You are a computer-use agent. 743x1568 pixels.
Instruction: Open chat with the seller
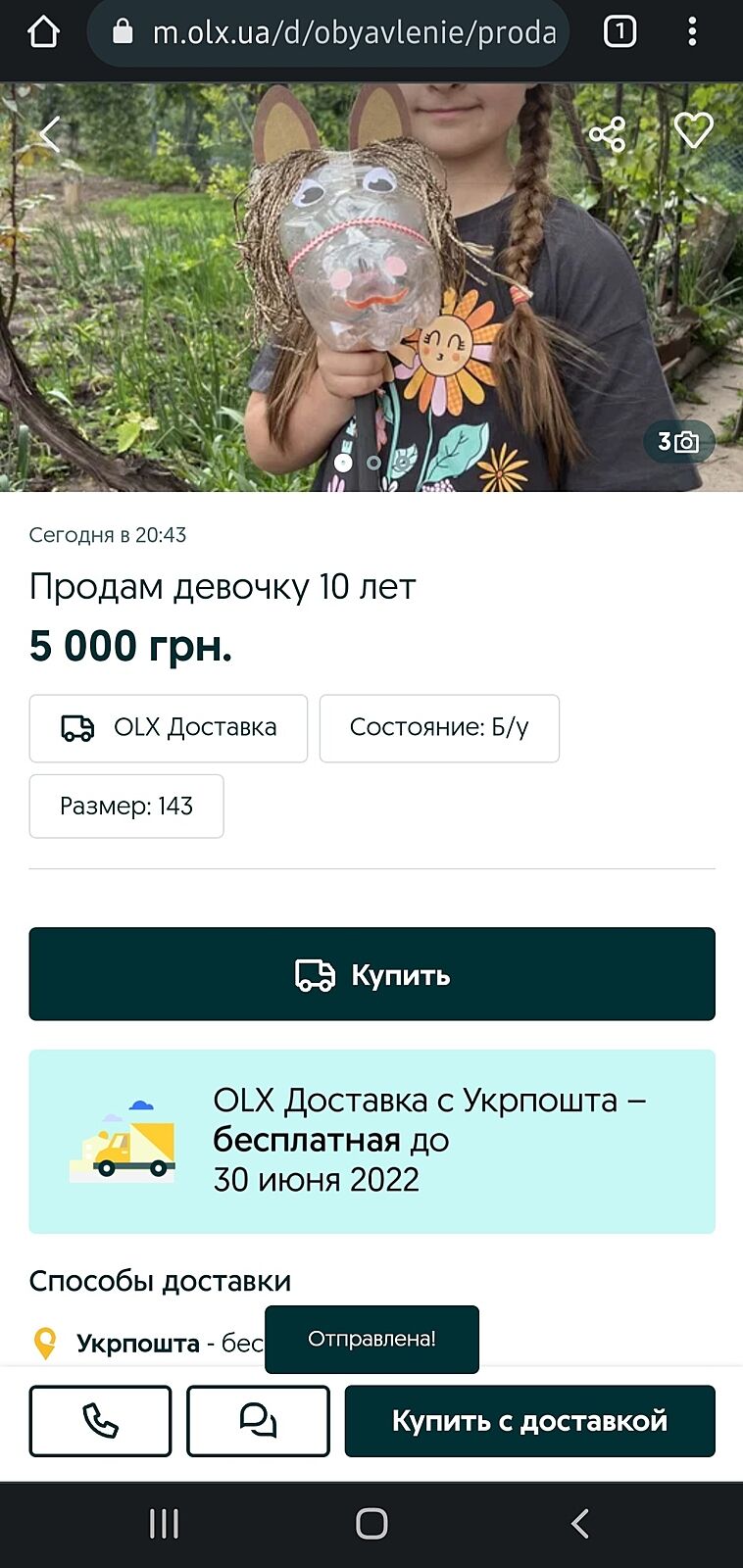pyautogui.click(x=258, y=1421)
